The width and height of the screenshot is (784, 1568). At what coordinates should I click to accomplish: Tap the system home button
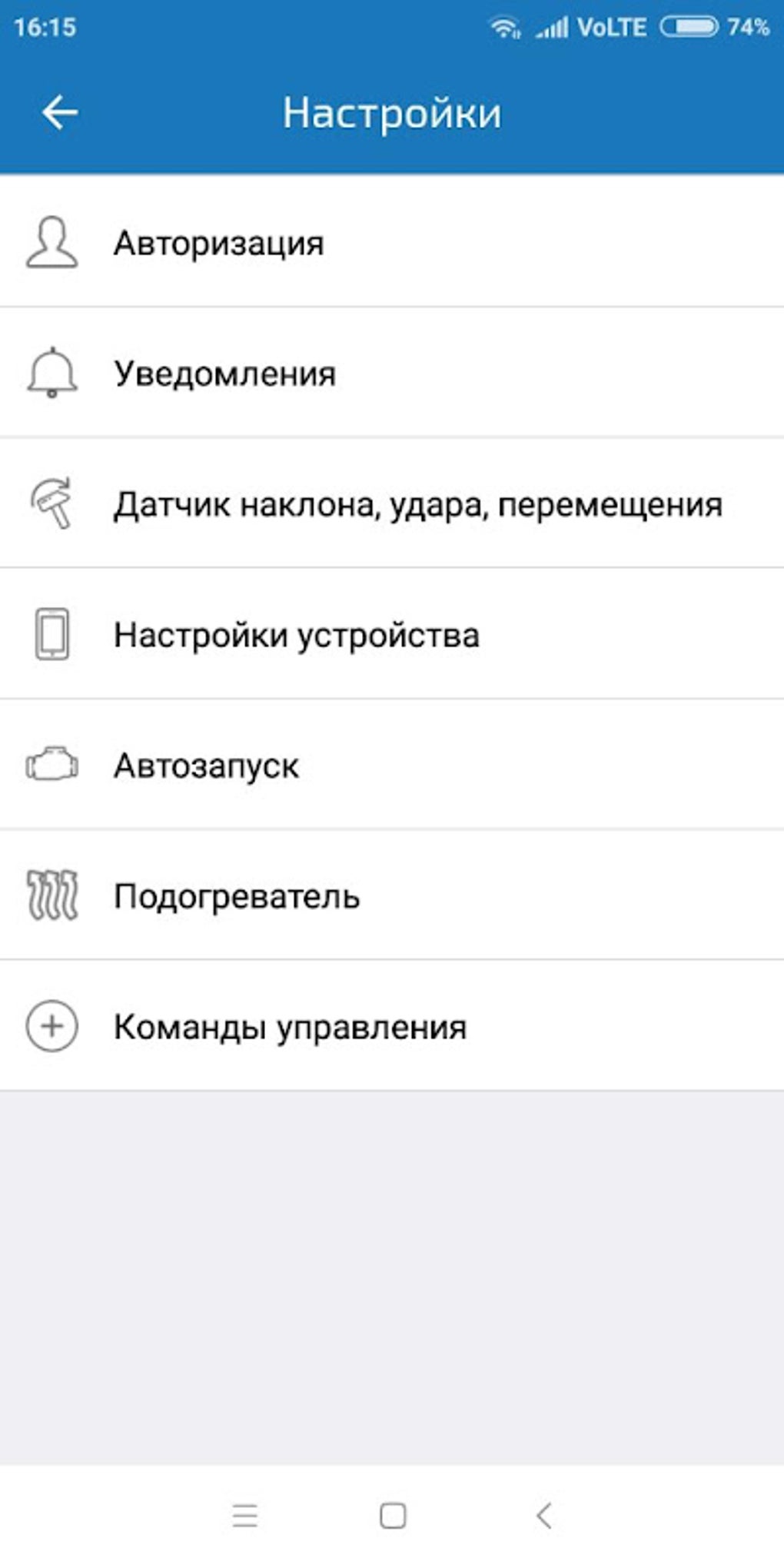tap(393, 1516)
